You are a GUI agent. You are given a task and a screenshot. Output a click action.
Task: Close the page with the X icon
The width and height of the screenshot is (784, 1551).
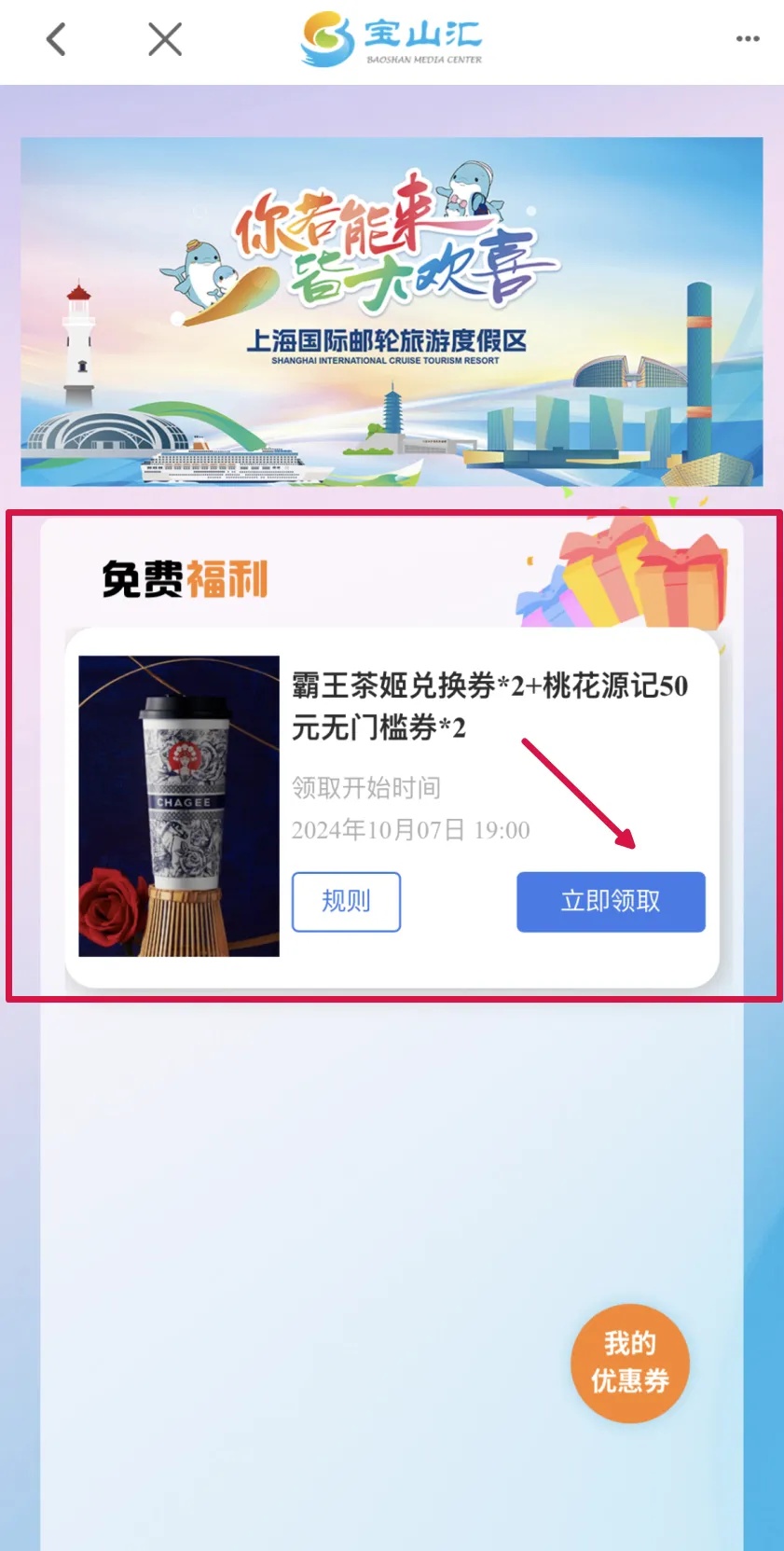165,39
